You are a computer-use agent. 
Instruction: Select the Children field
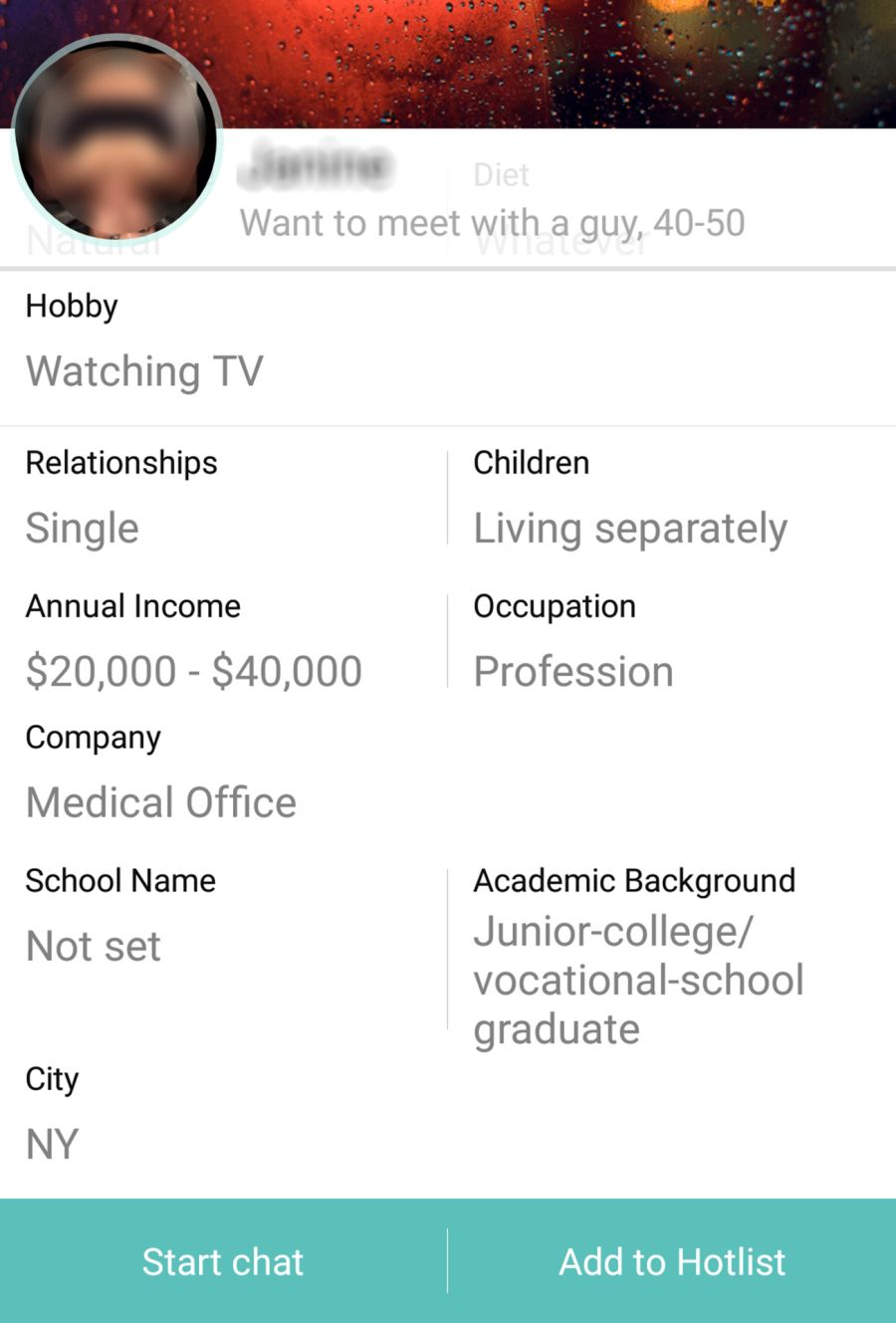click(x=531, y=462)
